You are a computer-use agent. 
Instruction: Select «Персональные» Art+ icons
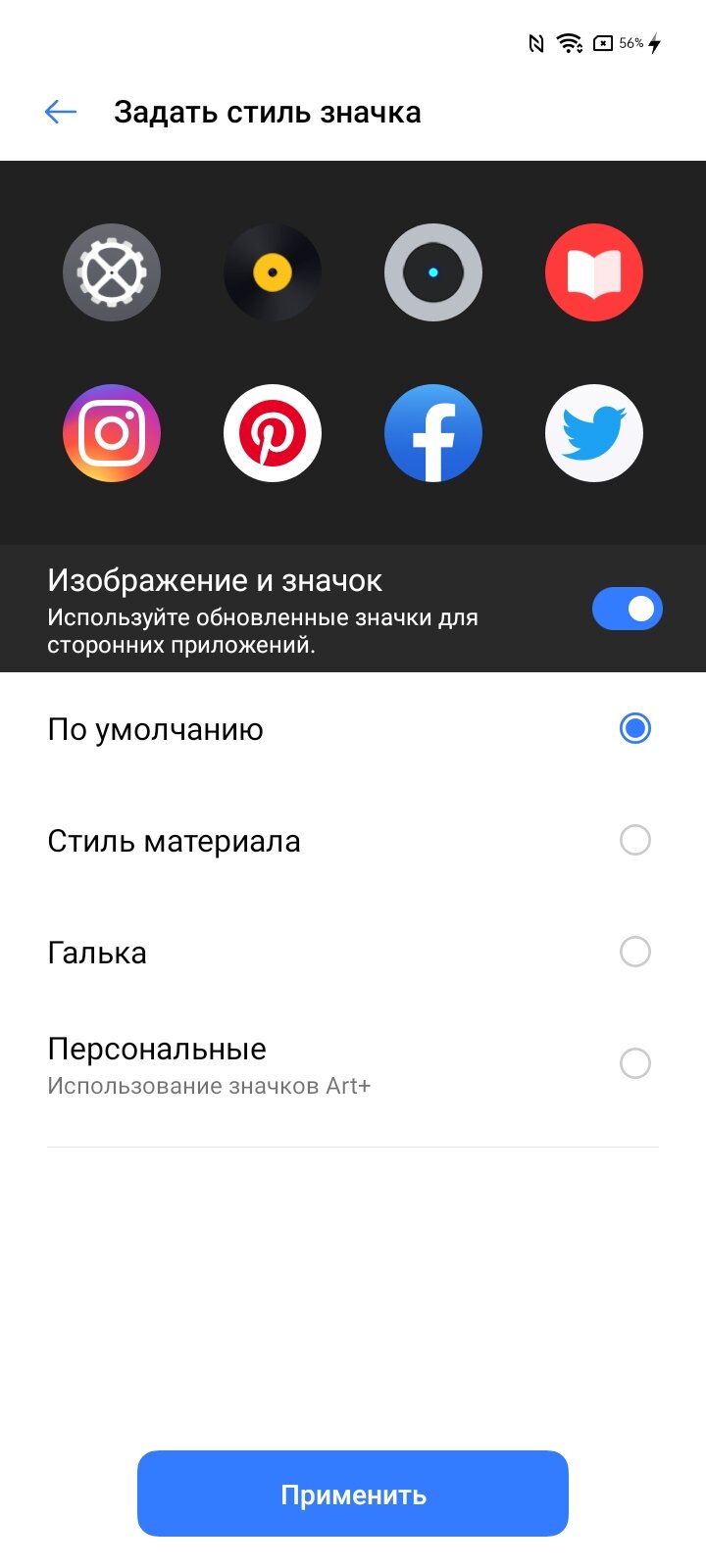coord(353,1064)
